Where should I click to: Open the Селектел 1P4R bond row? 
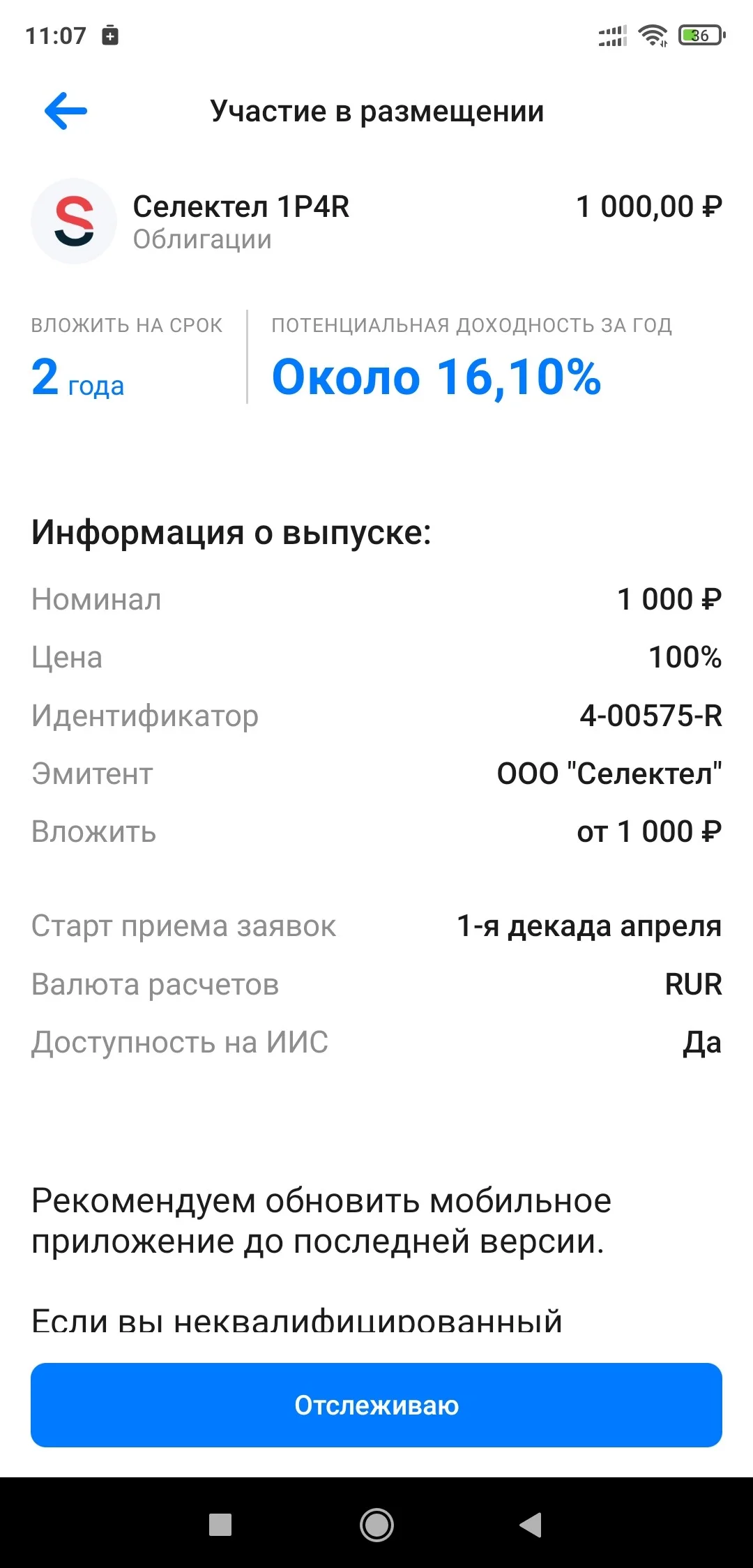[x=376, y=221]
